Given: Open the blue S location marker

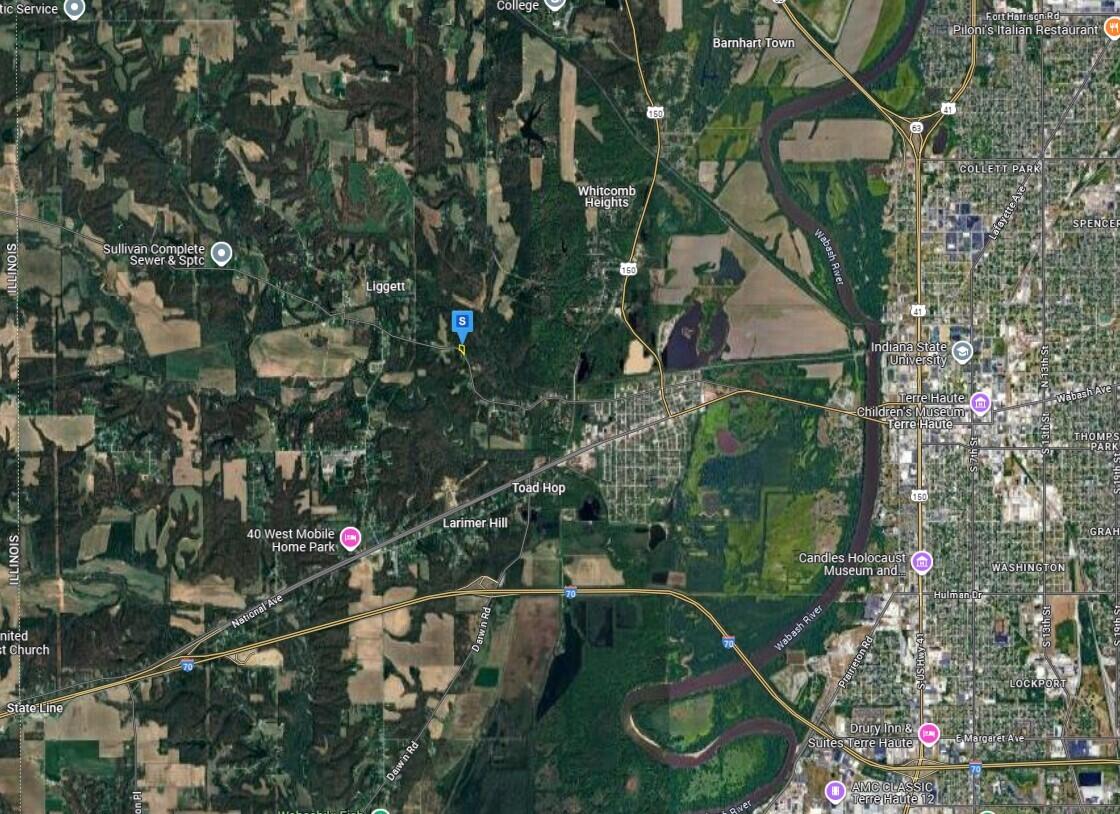Looking at the screenshot, I should (462, 322).
